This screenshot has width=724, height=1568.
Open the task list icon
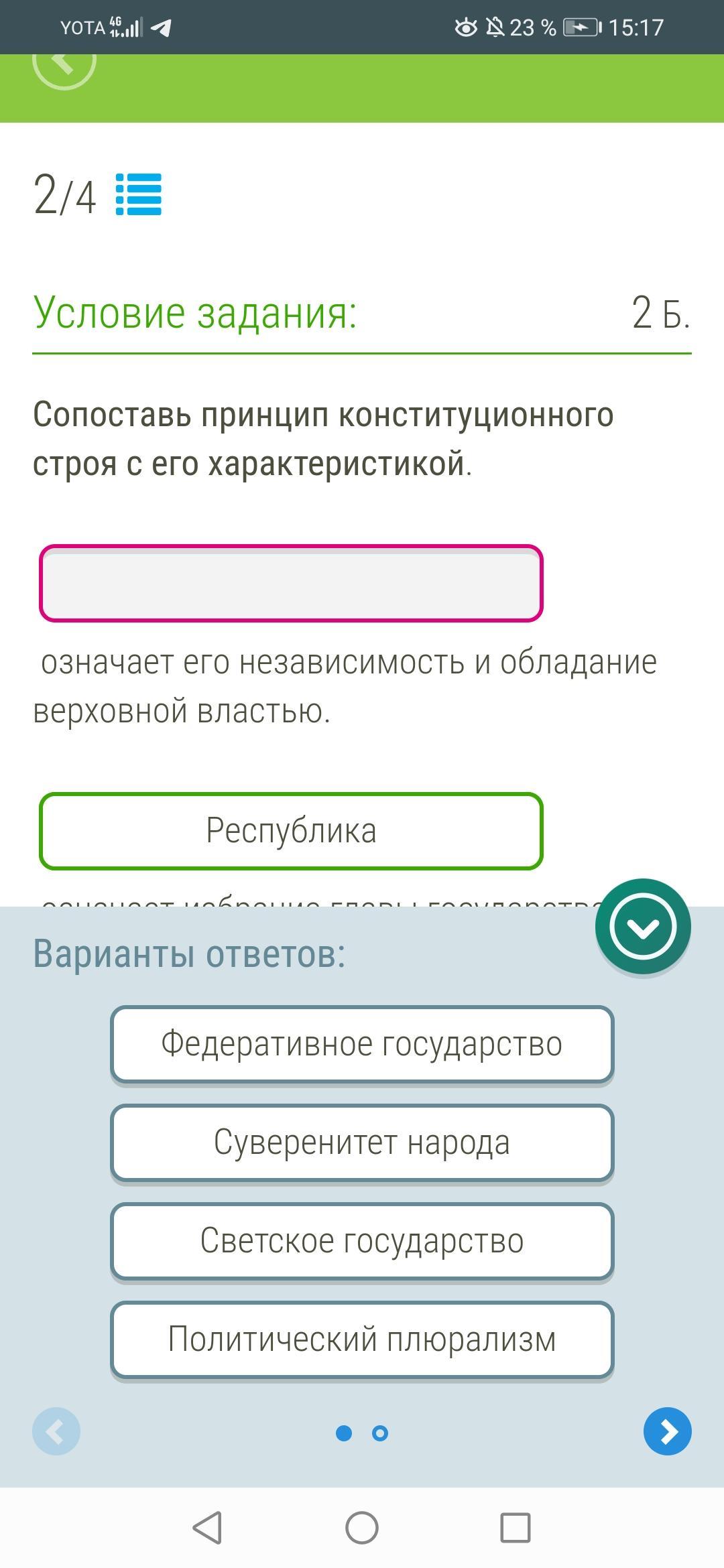click(x=139, y=194)
